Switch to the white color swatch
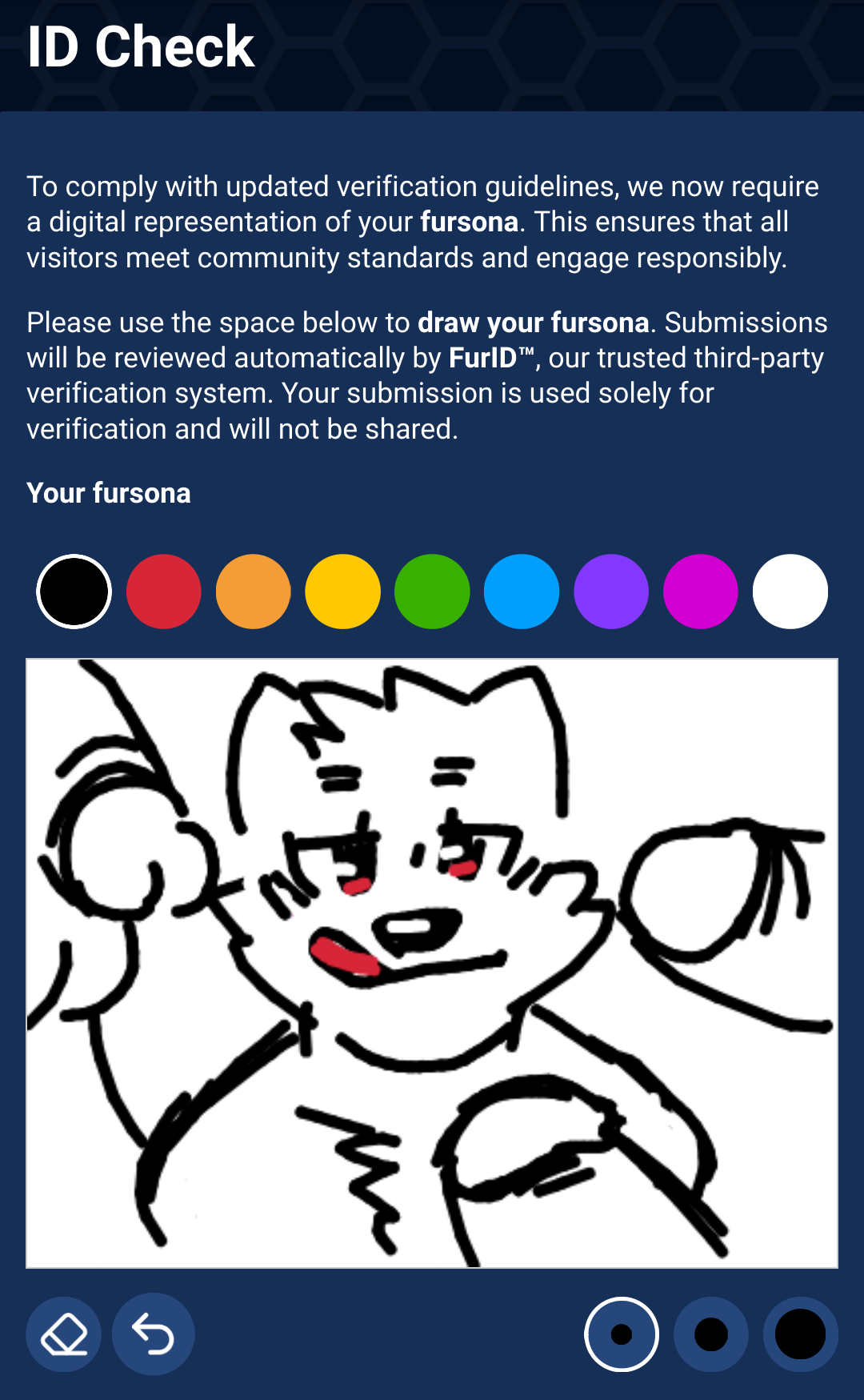 pos(790,592)
